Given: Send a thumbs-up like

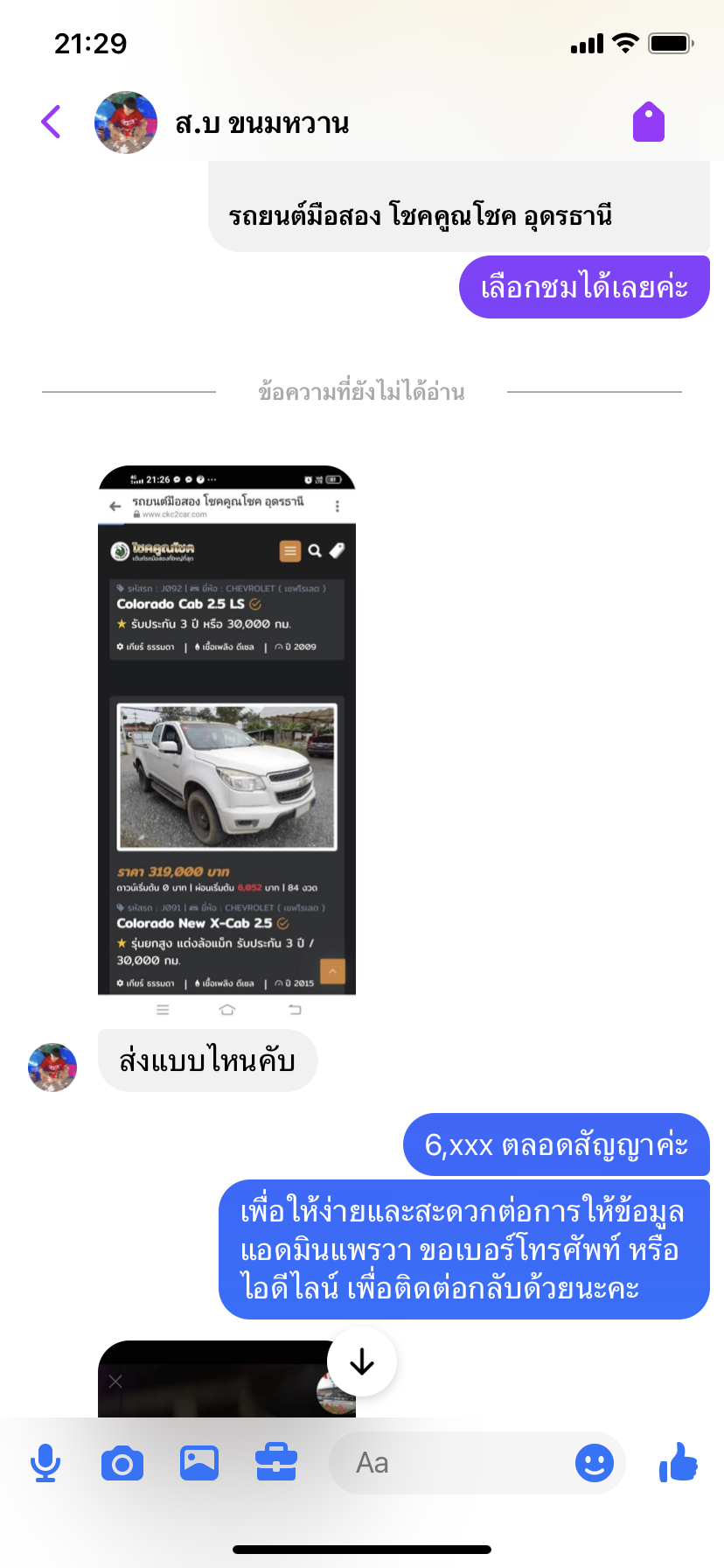Looking at the screenshot, I should (679, 1462).
